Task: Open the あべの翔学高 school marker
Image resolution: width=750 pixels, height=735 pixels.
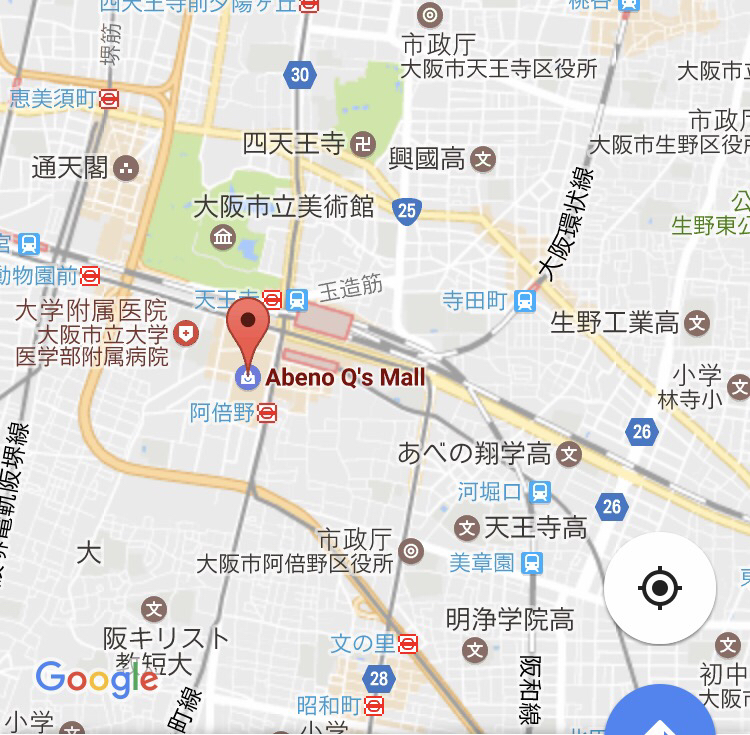Action: click(x=569, y=454)
